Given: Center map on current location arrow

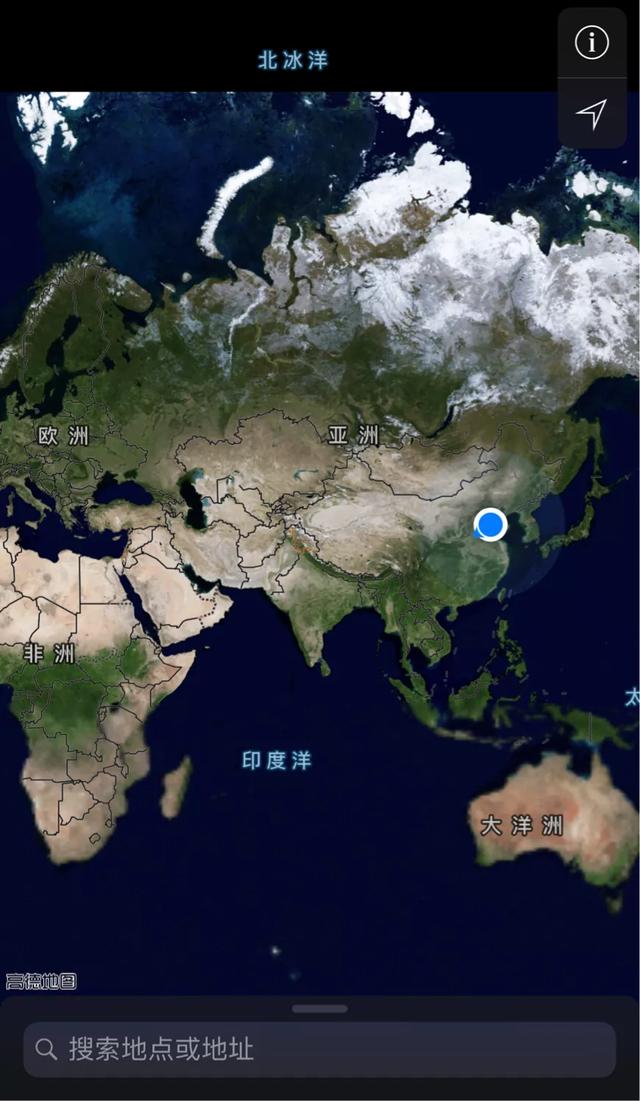Looking at the screenshot, I should pos(592,114).
